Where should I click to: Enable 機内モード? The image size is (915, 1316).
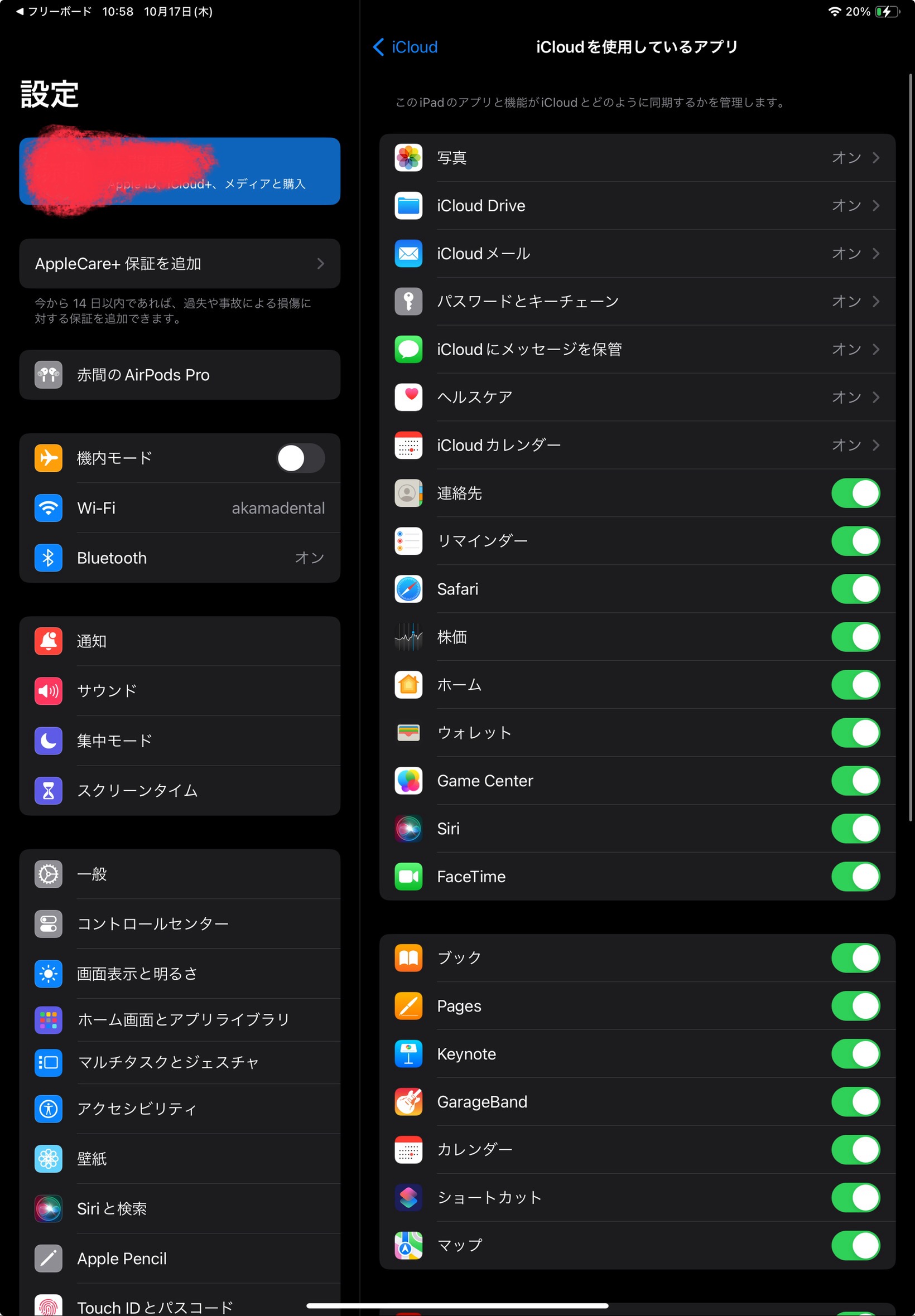point(300,458)
